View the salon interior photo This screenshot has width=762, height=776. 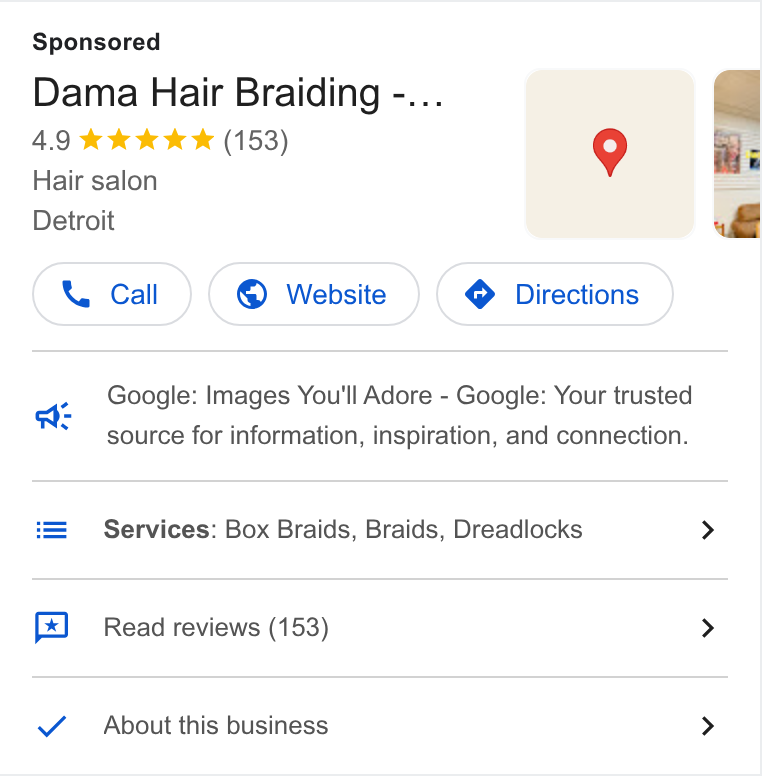coord(737,153)
